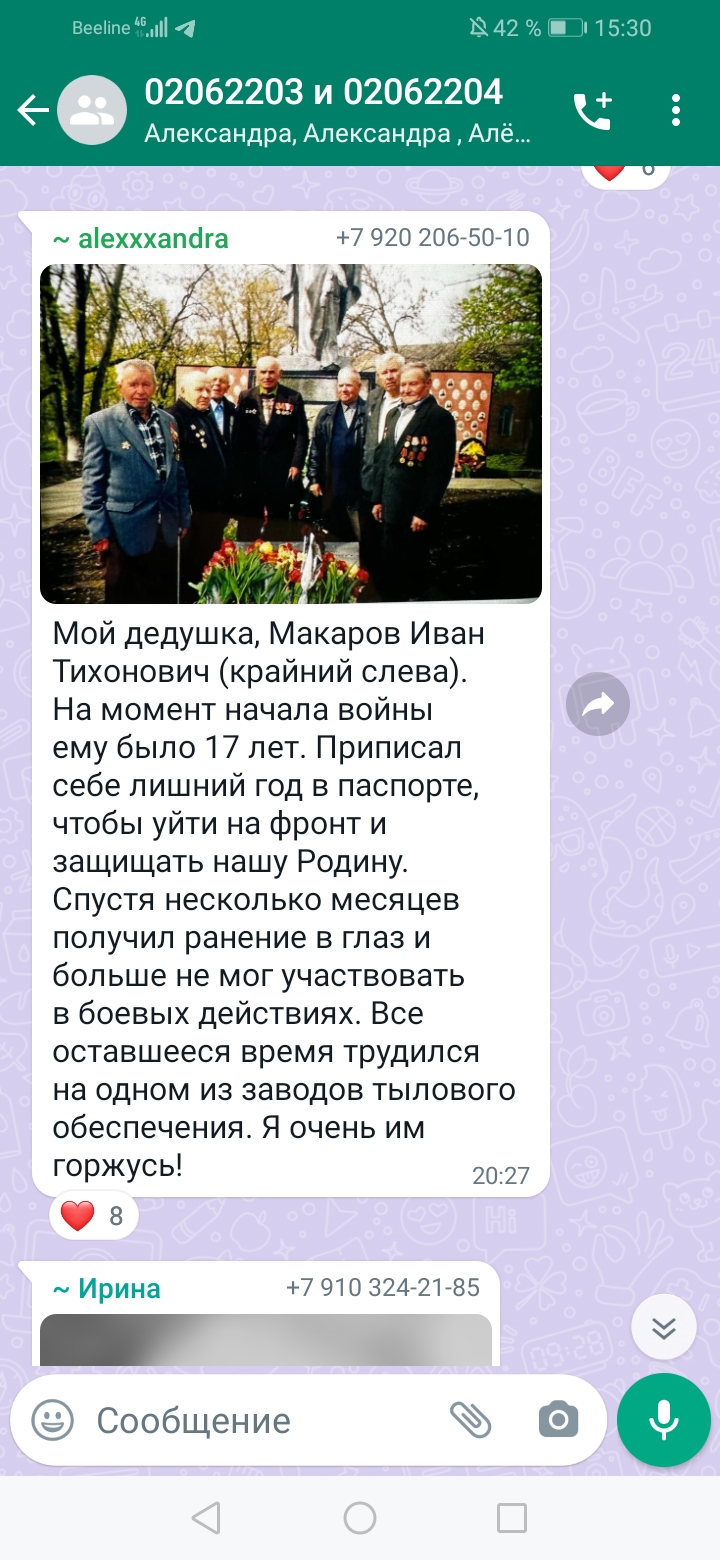Attach a file with the paperclip
The height and width of the screenshot is (1560, 720).
point(470,1420)
